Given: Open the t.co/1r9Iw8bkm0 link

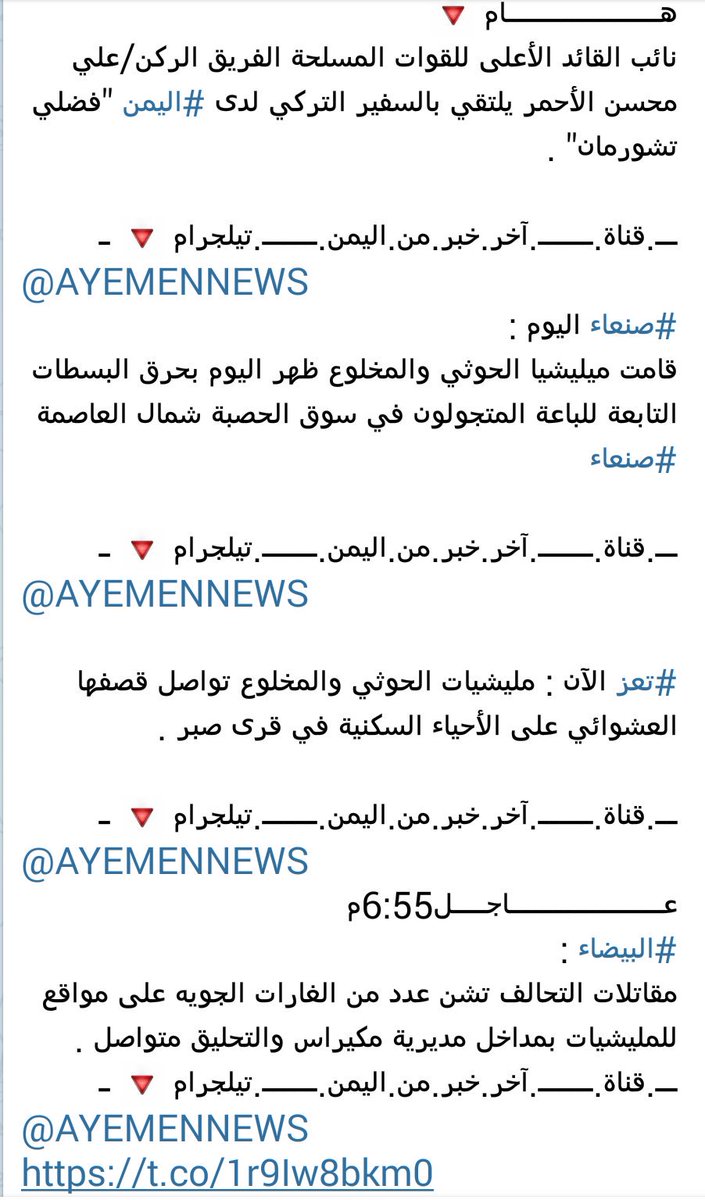Looking at the screenshot, I should click(228, 1173).
